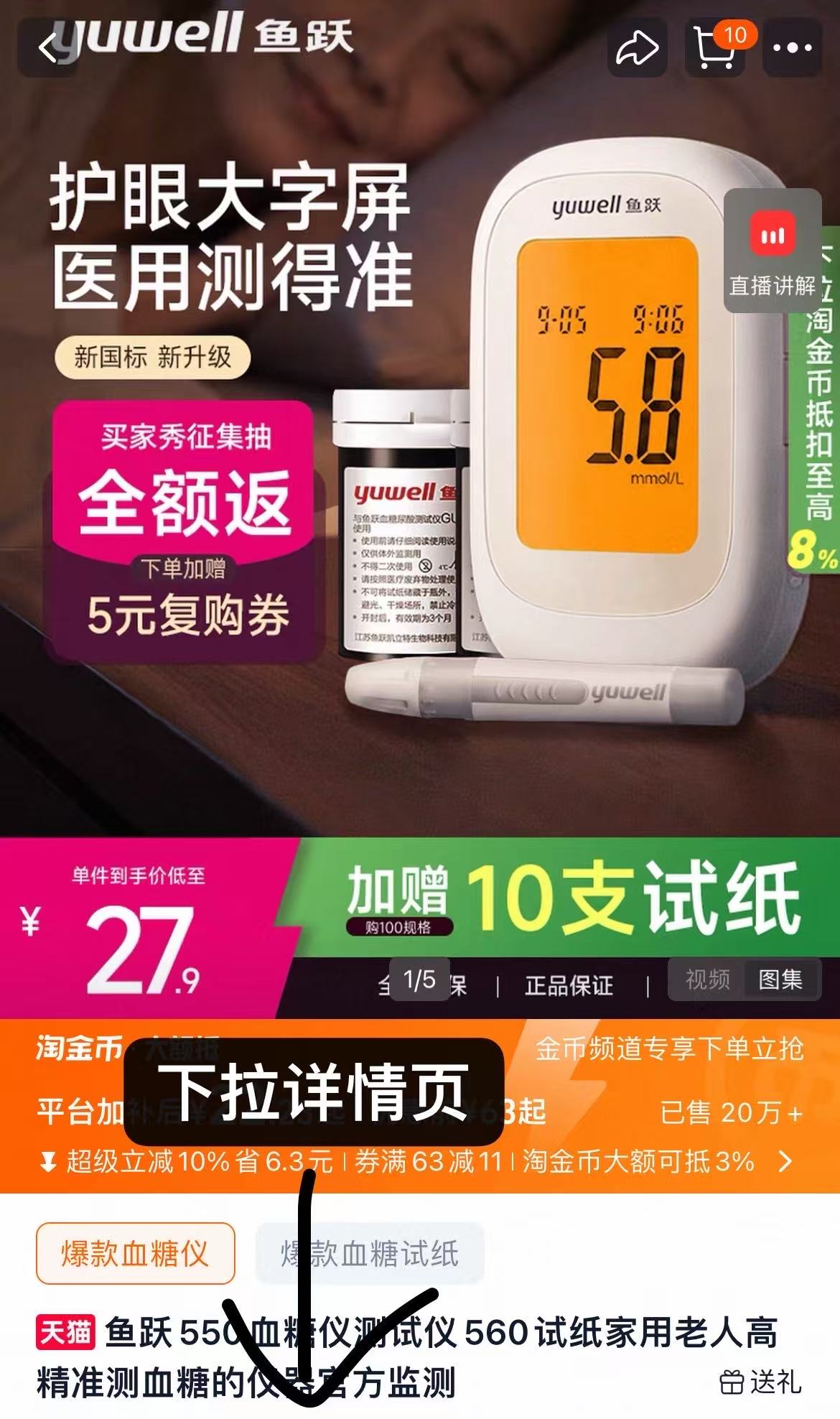Tap the 送礼 gift button
Image resolution: width=840 pixels, height=1419 pixels.
(x=761, y=1381)
